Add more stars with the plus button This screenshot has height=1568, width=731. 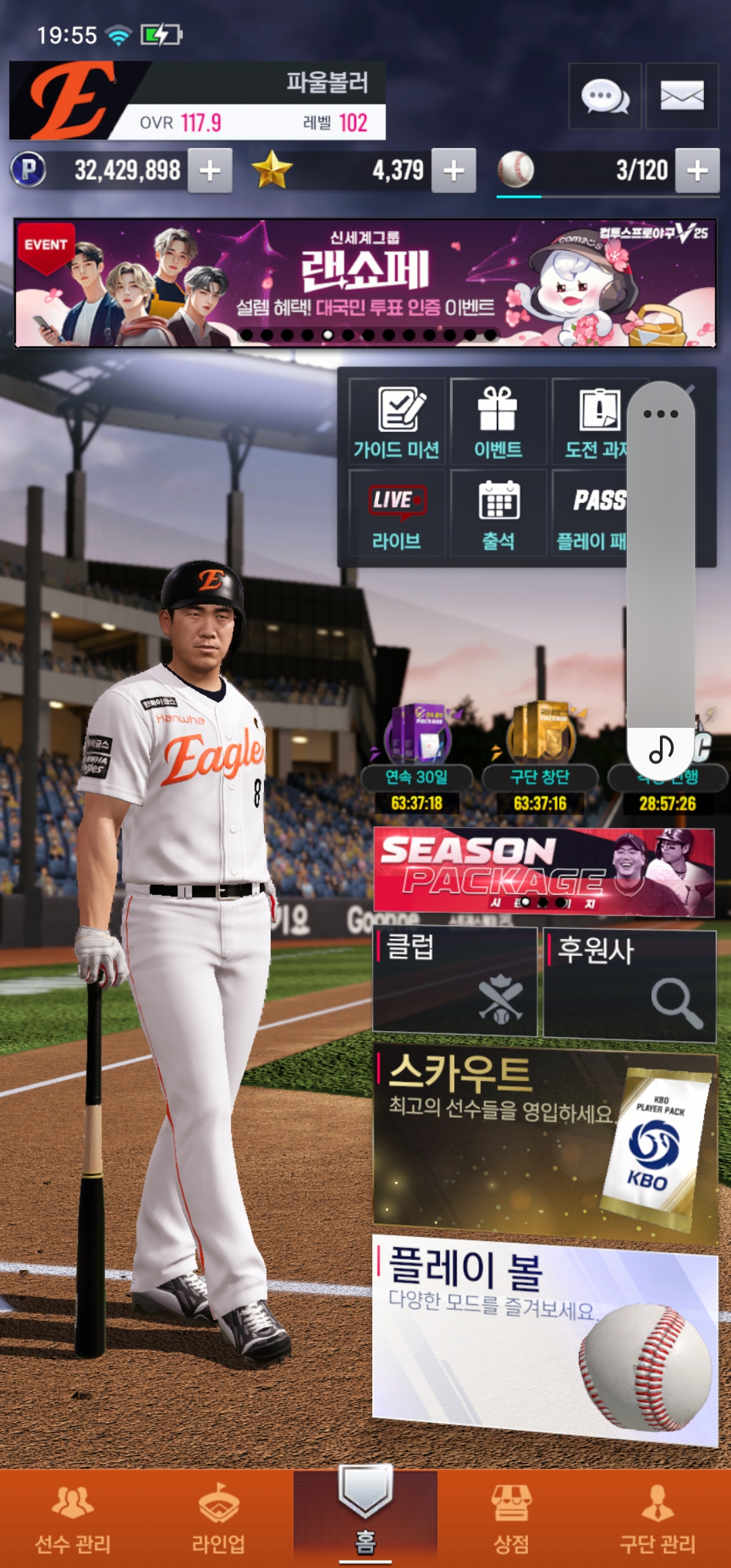[x=453, y=171]
